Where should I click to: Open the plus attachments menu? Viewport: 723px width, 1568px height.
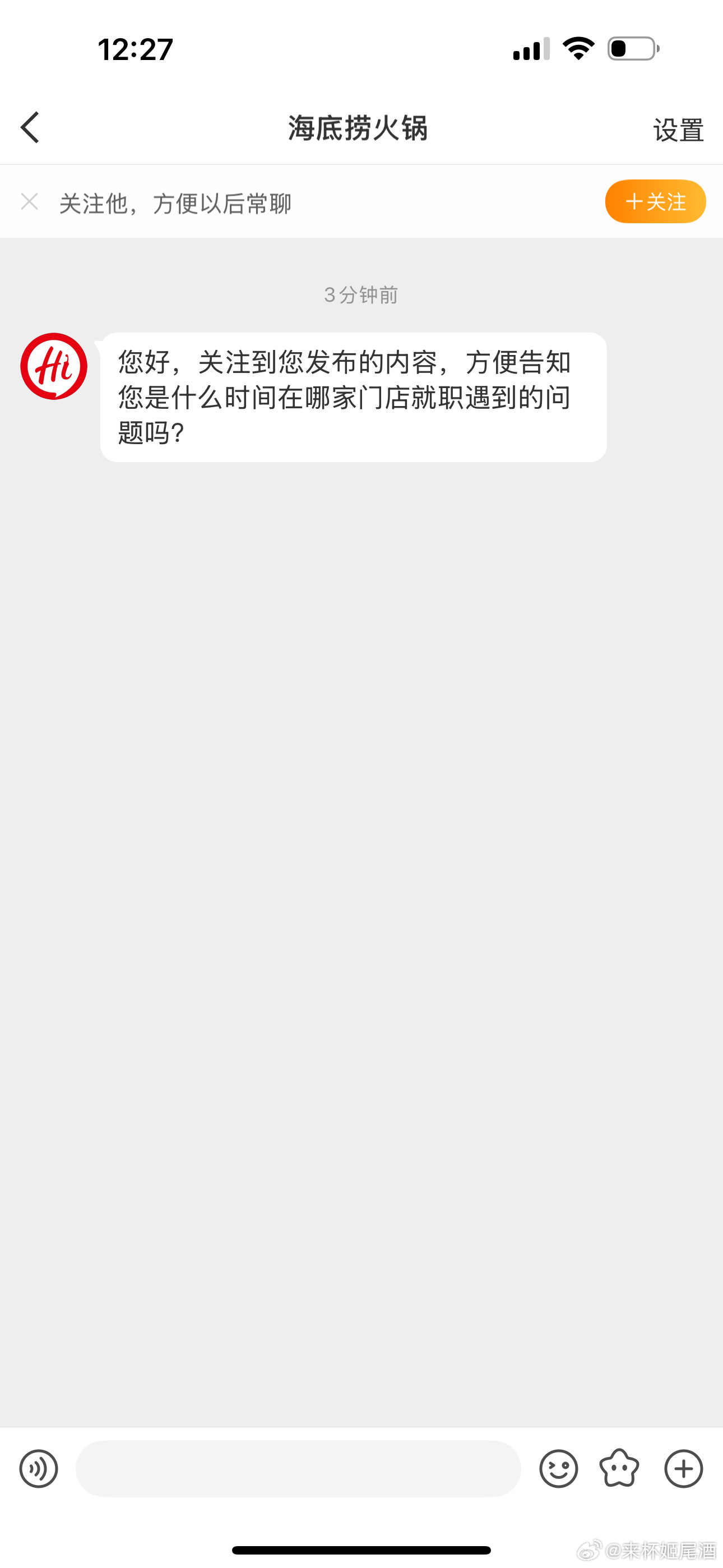click(683, 1468)
